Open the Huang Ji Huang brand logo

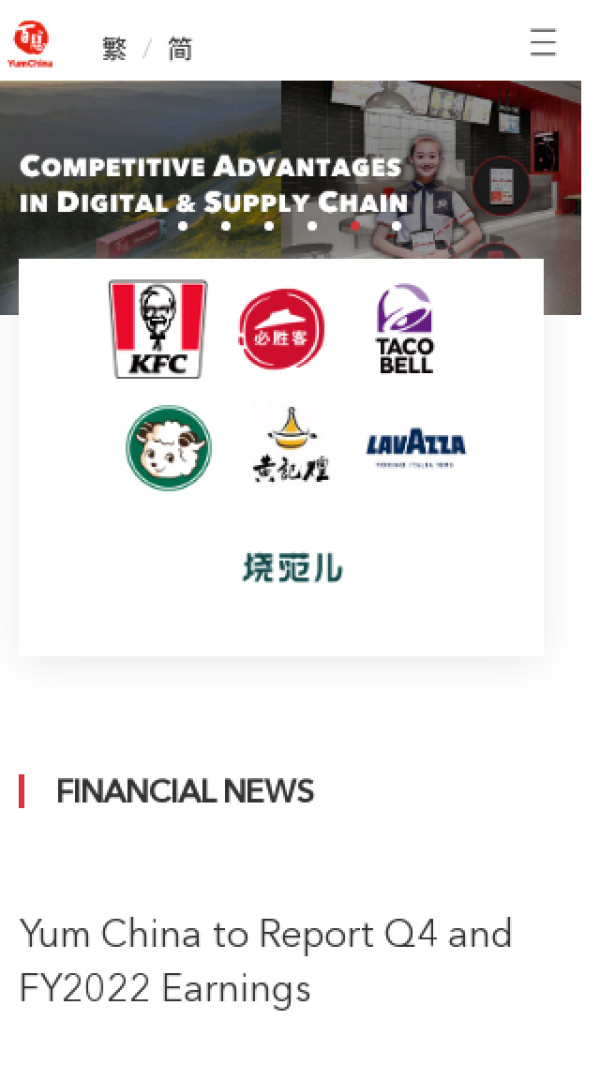pos(291,445)
